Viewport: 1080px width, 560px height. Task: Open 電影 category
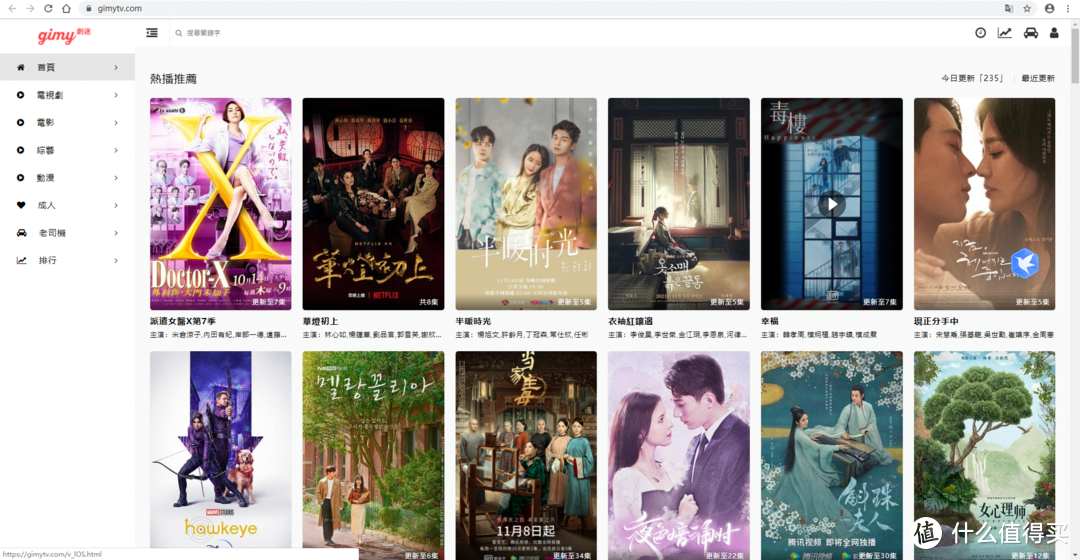pos(46,122)
